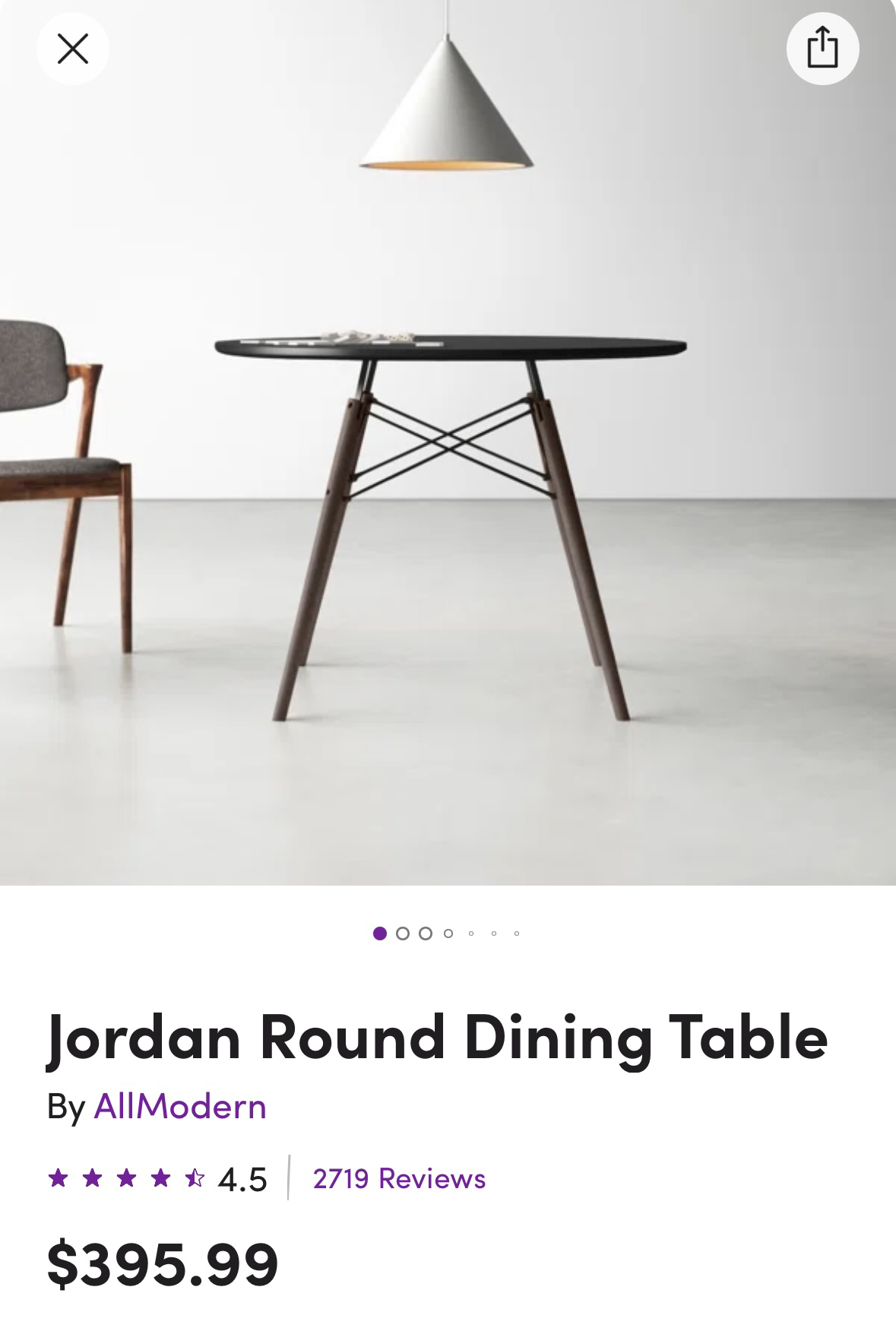Open the AllModern brand link

(180, 1106)
